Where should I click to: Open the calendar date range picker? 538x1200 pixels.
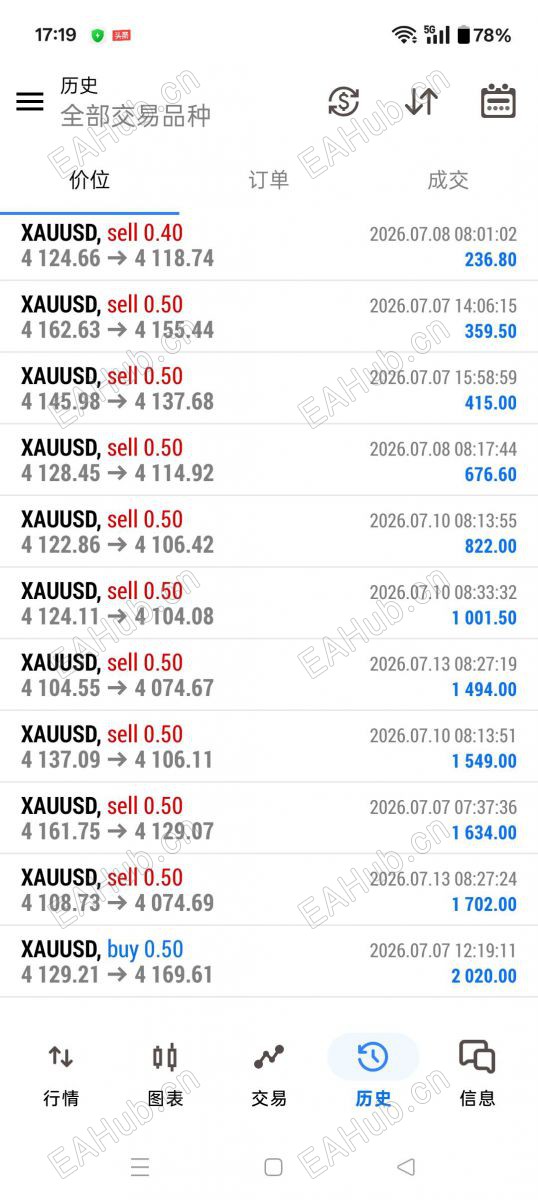tap(498, 101)
